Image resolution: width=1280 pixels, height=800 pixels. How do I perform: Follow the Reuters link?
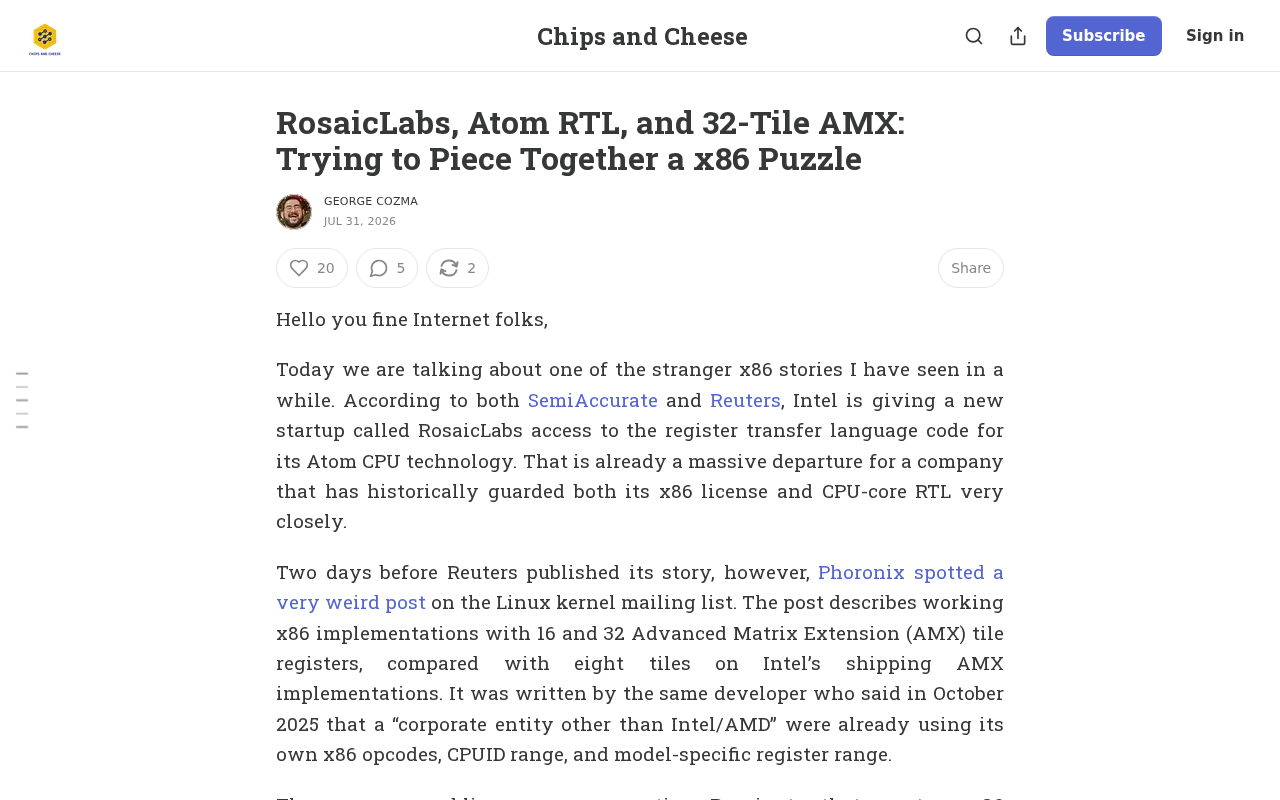(x=745, y=400)
